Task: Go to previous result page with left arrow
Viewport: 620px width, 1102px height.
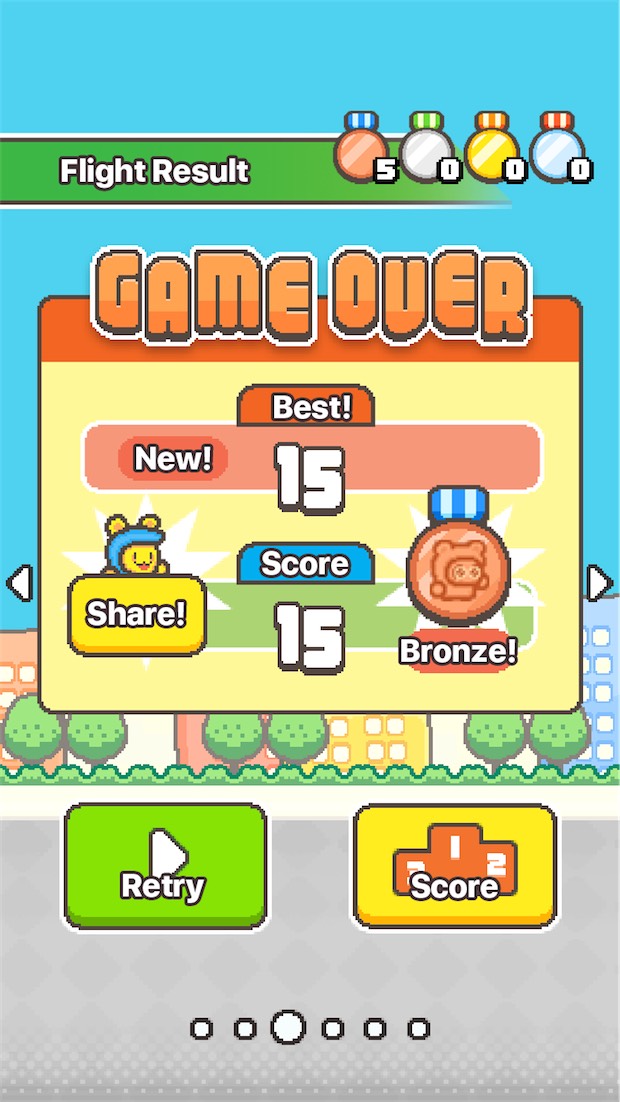Action: pyautogui.click(x=19, y=583)
